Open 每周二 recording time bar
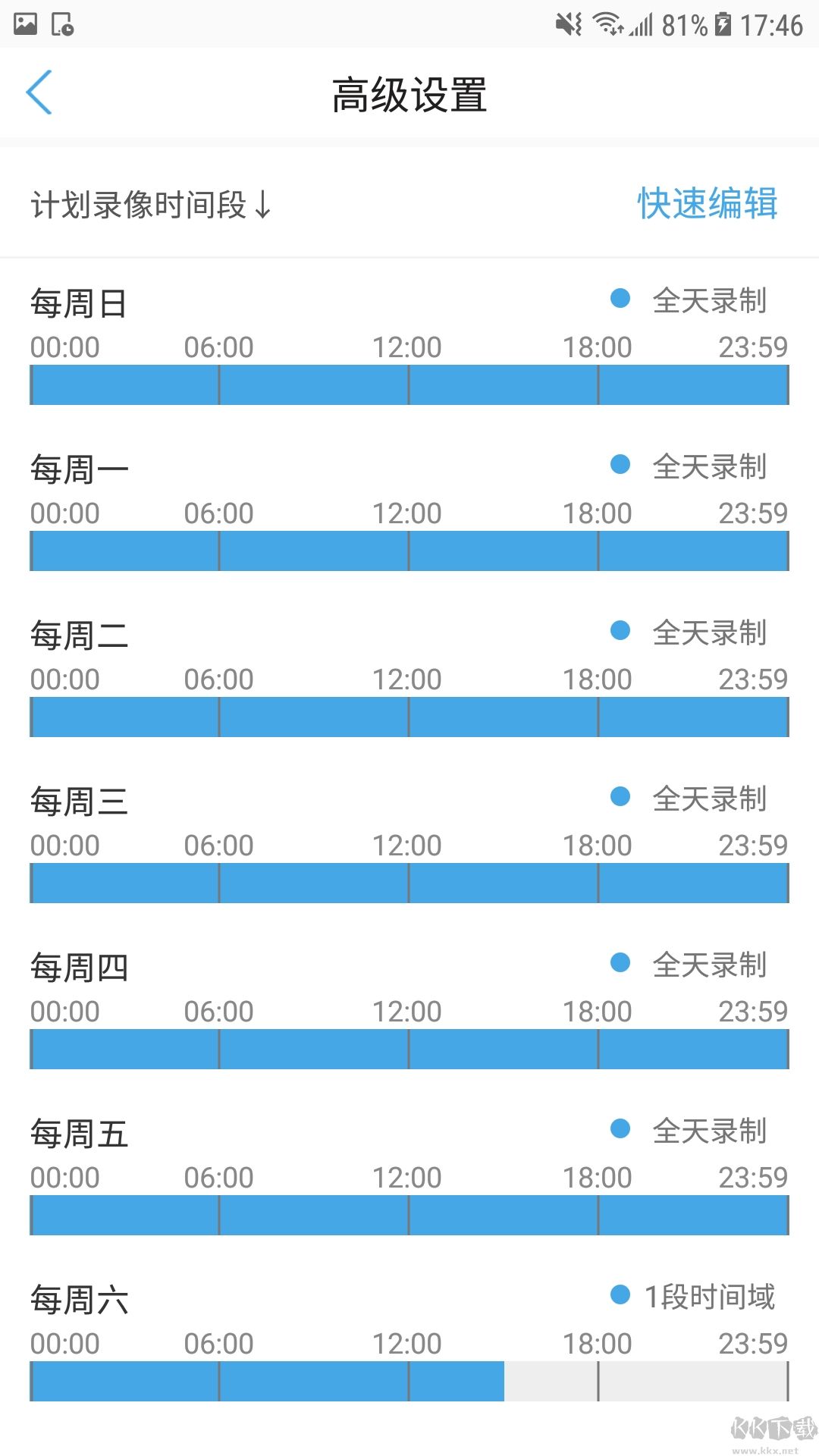819x1456 pixels. (x=409, y=717)
